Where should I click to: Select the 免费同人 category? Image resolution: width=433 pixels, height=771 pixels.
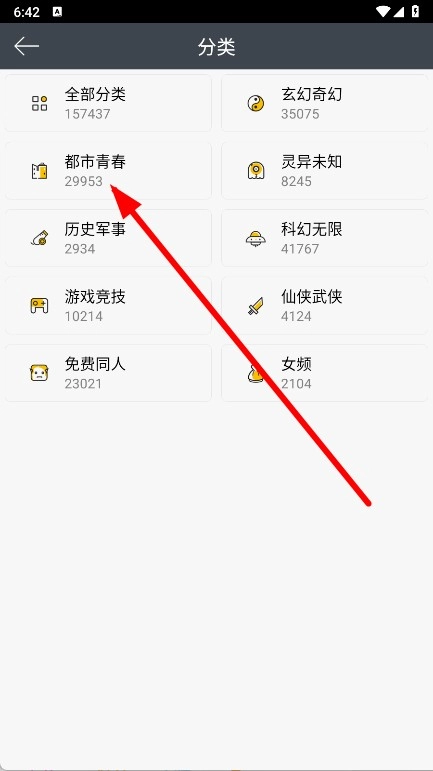(x=108, y=373)
